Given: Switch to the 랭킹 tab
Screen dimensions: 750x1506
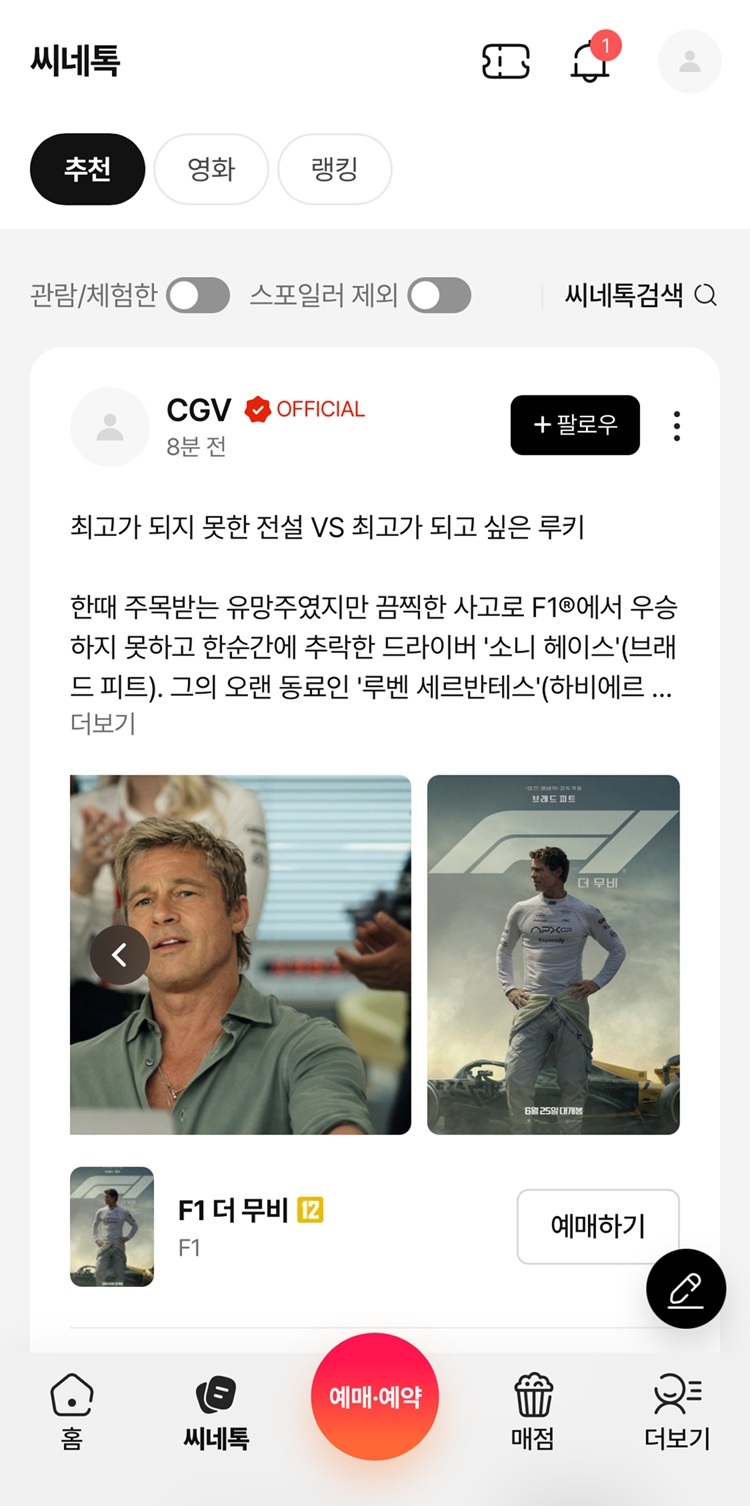Looking at the screenshot, I should (334, 169).
